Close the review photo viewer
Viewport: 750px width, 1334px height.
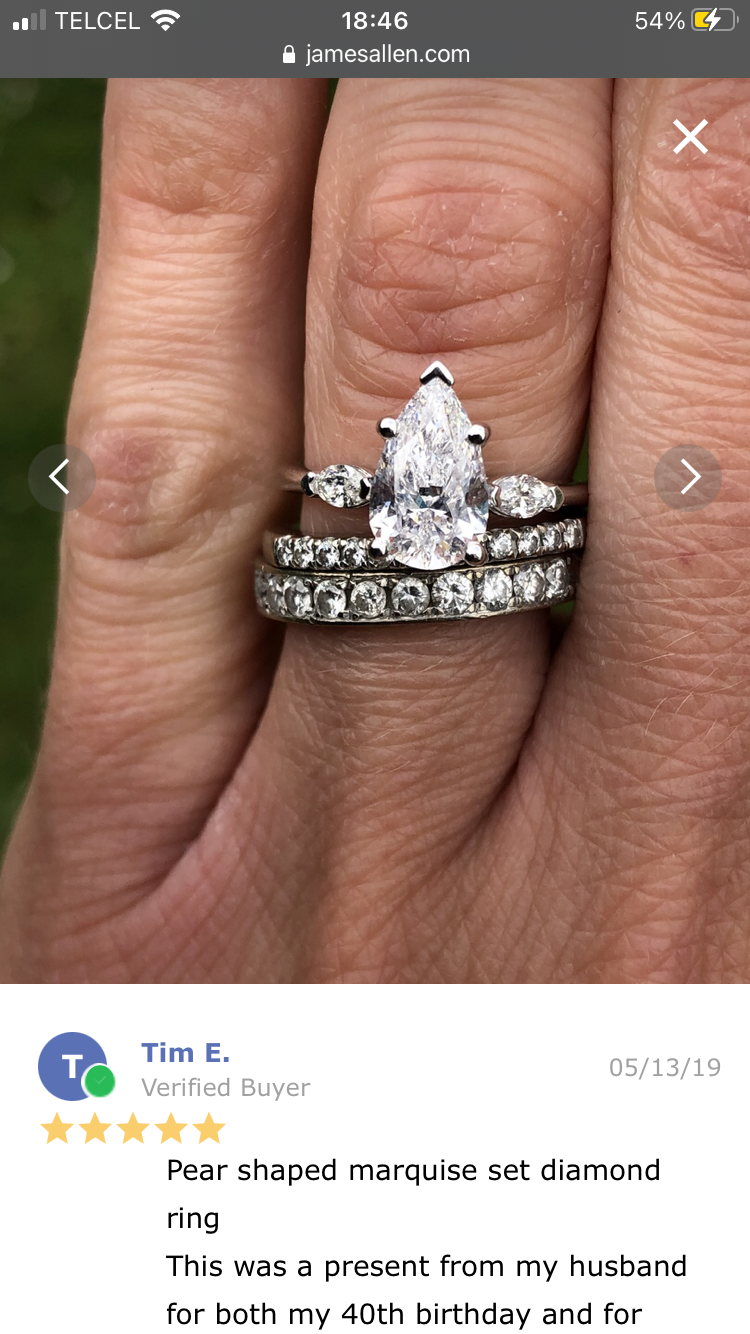coord(690,137)
